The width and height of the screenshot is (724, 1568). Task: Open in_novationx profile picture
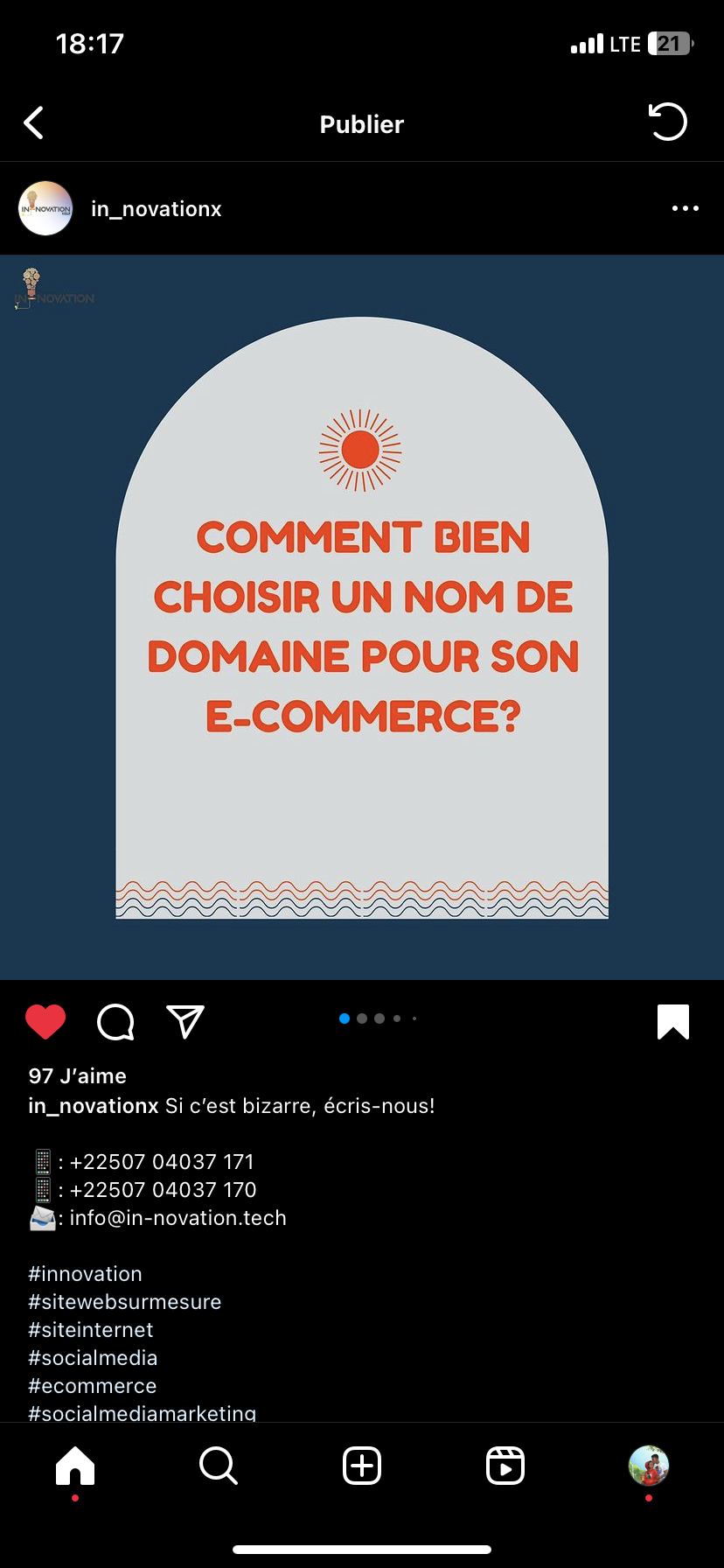tap(45, 208)
